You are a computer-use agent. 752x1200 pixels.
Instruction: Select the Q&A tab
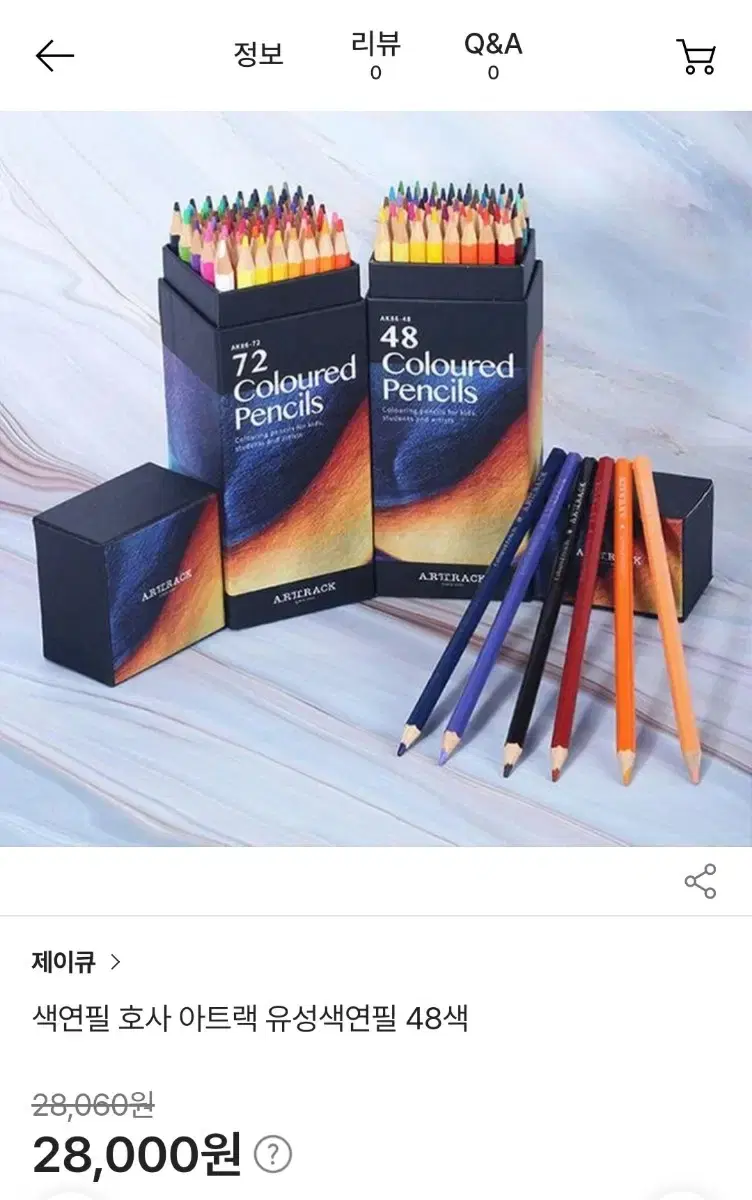point(492,45)
